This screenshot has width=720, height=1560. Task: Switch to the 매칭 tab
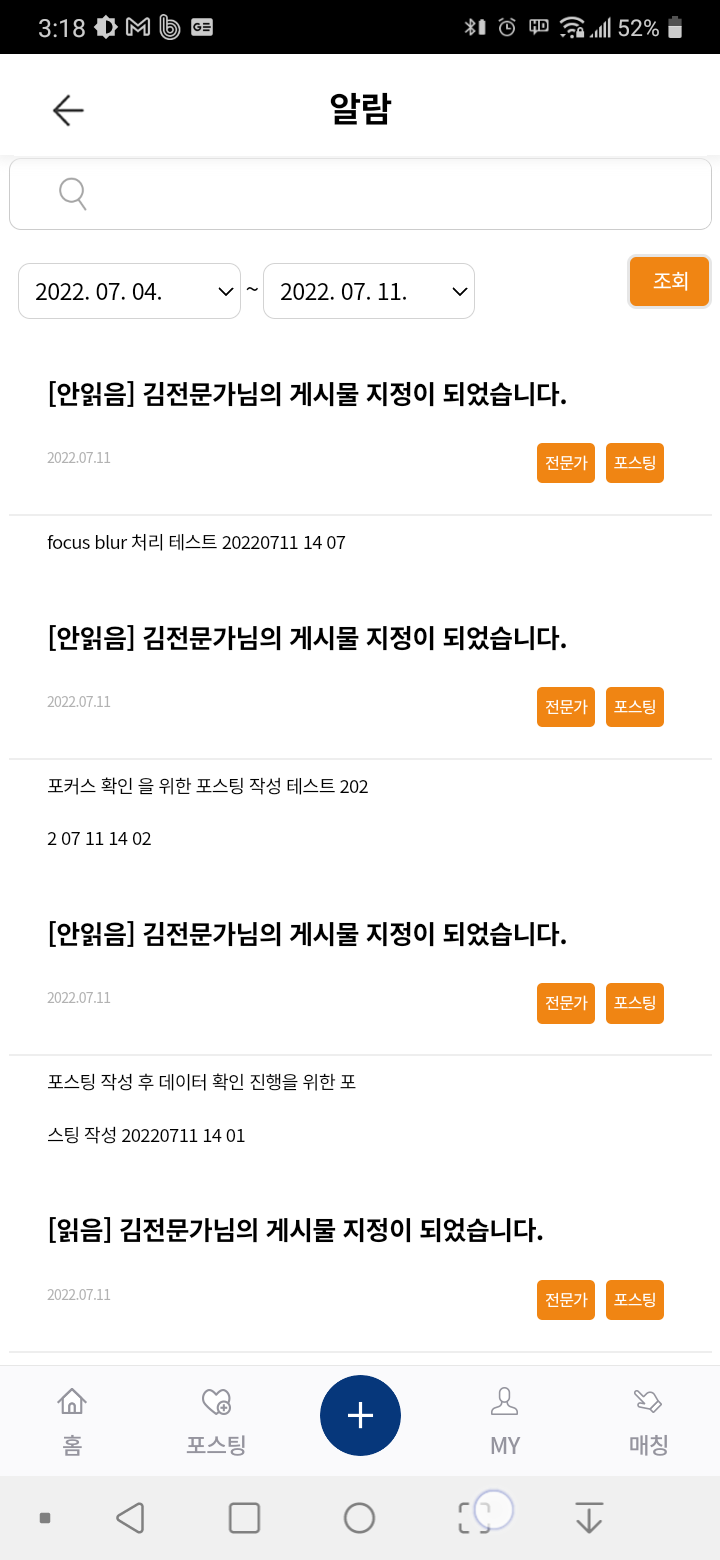648,1421
